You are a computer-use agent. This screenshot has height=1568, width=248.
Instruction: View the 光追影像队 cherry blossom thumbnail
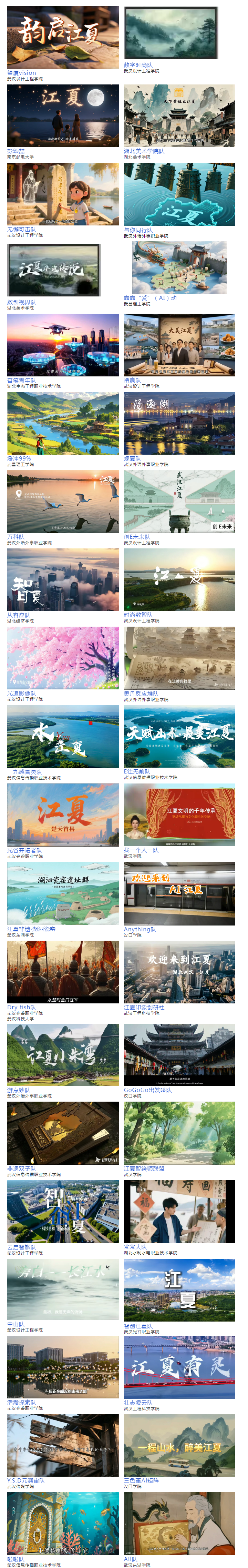(x=63, y=658)
